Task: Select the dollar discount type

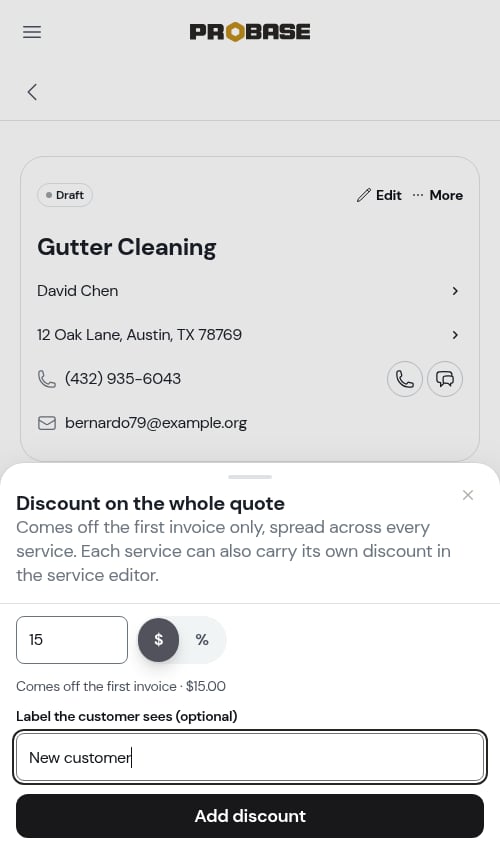Action: tap(158, 640)
